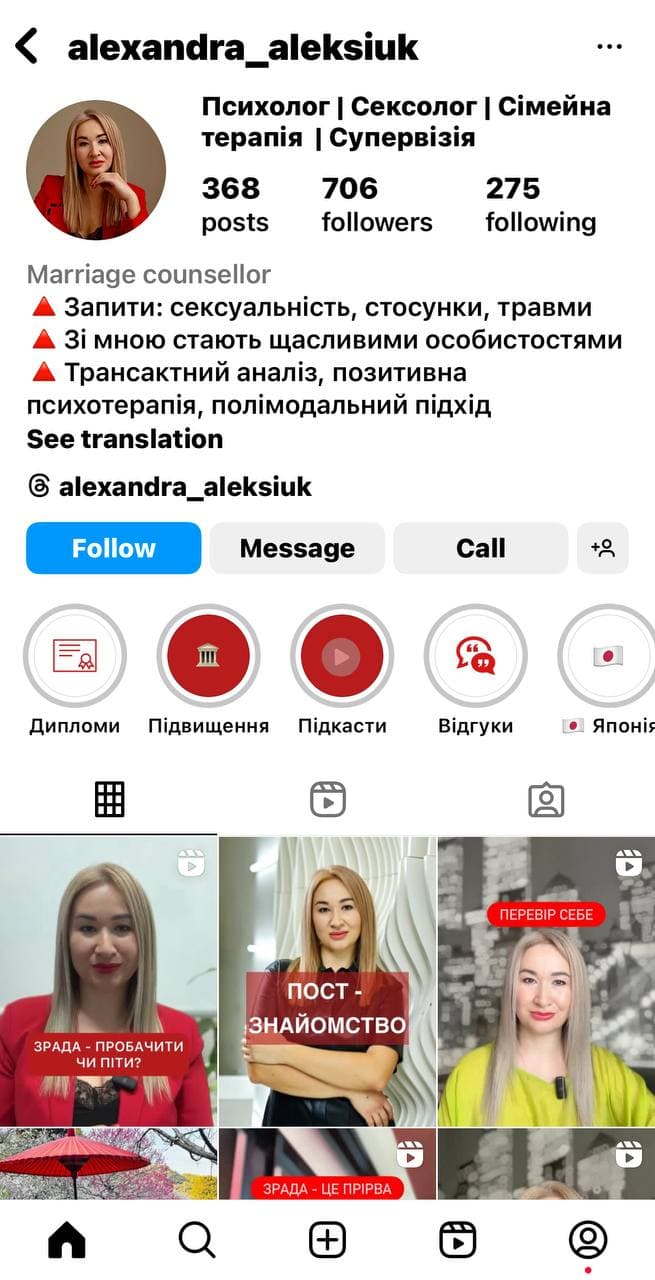Open the ПОСТ - ЗНАЙОМСТВО post

tap(327, 981)
